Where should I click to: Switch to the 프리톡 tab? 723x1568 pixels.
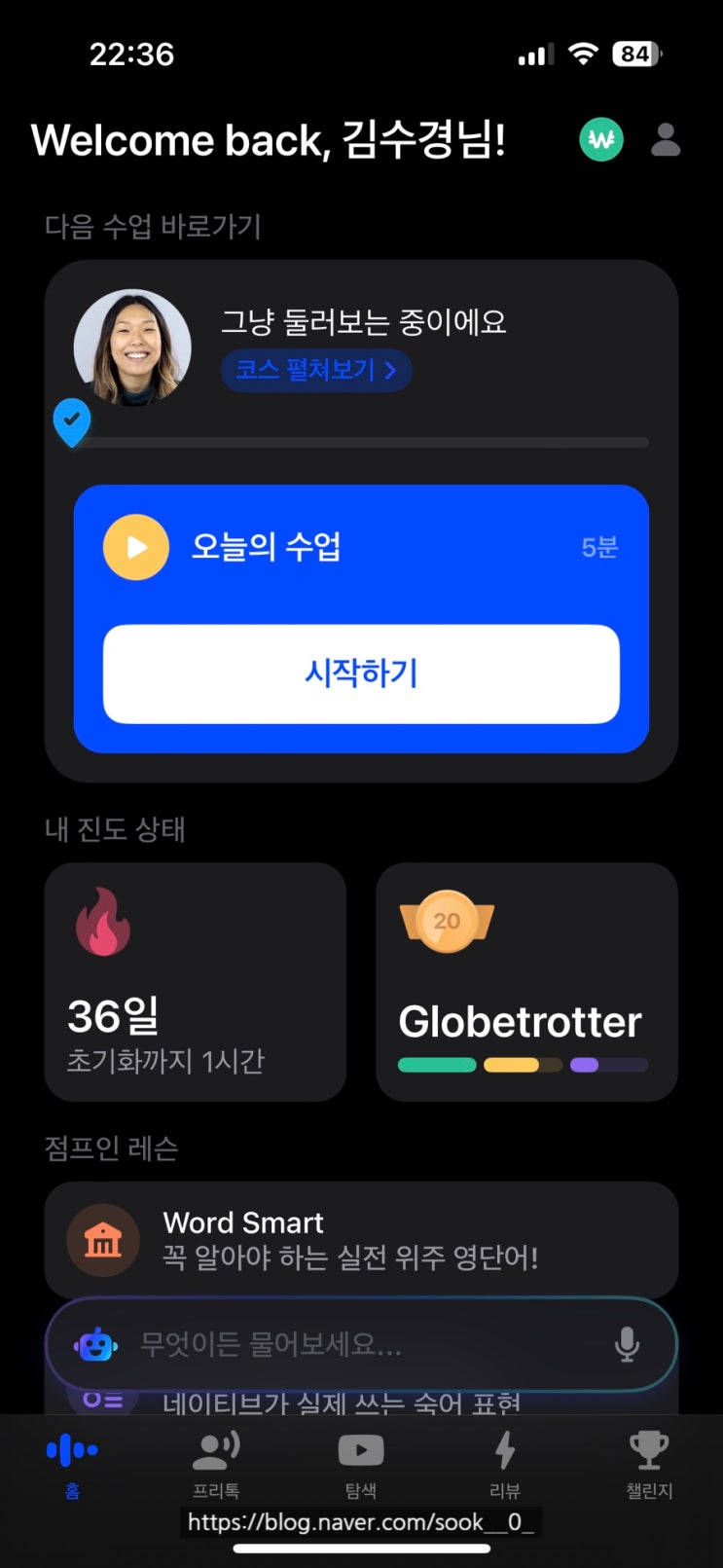click(216, 1463)
